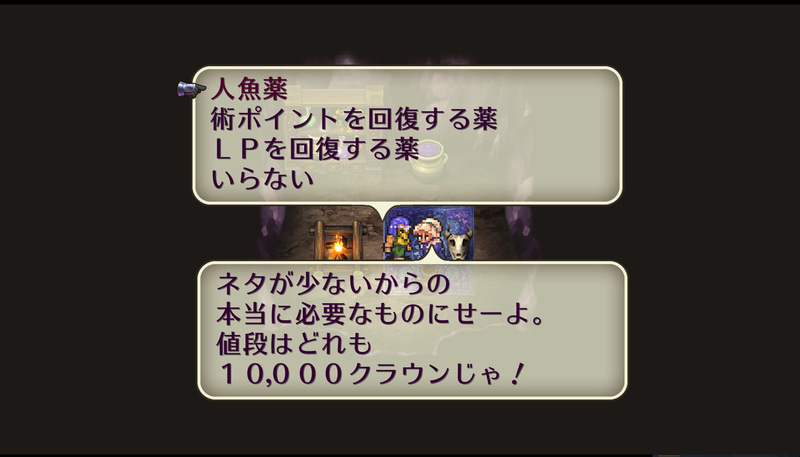This screenshot has height=457, width=800.
Task: Choose 術ポイントを回復する薬
Action: tap(354, 119)
